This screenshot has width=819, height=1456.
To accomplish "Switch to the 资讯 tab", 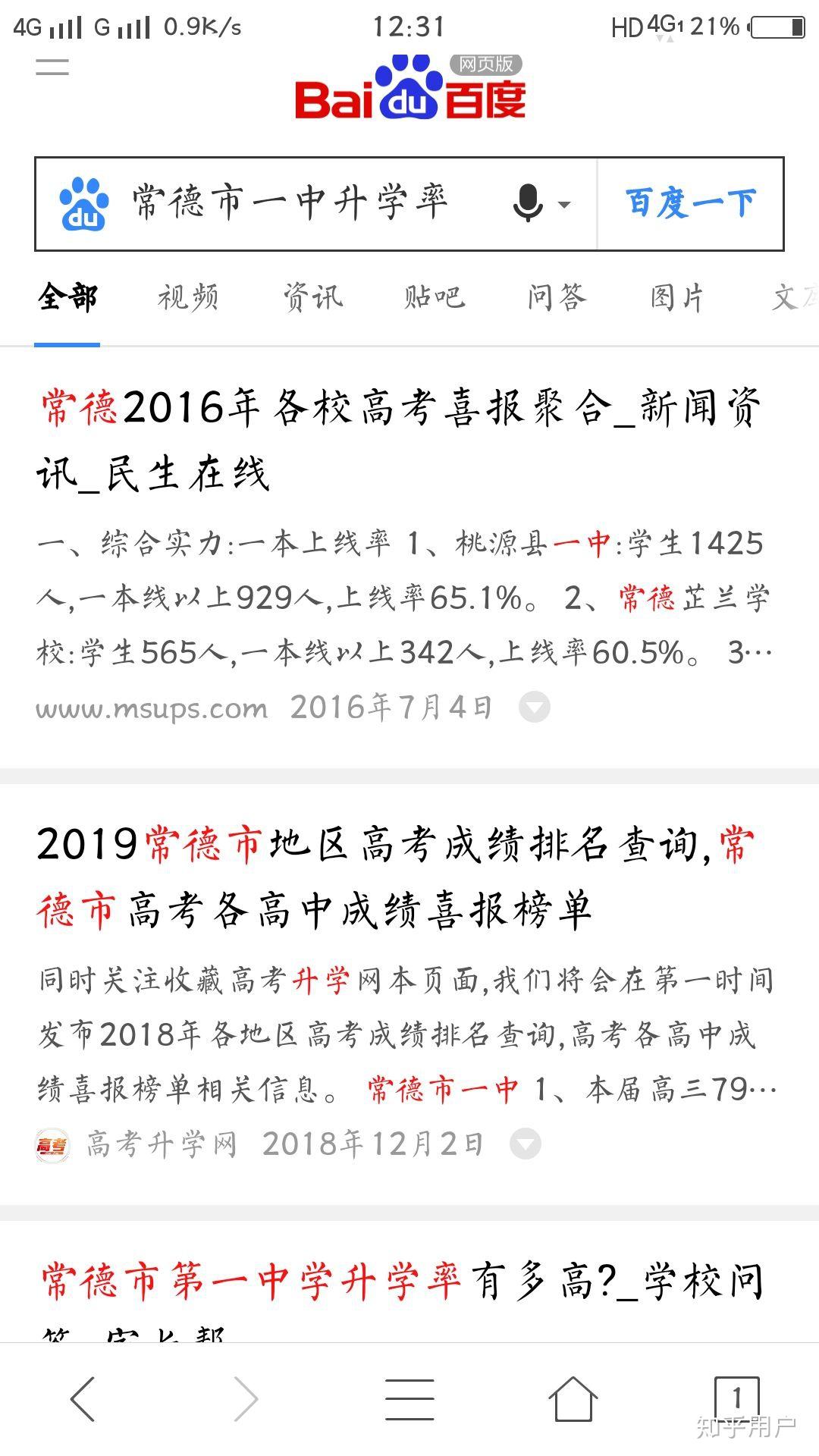I will (312, 297).
